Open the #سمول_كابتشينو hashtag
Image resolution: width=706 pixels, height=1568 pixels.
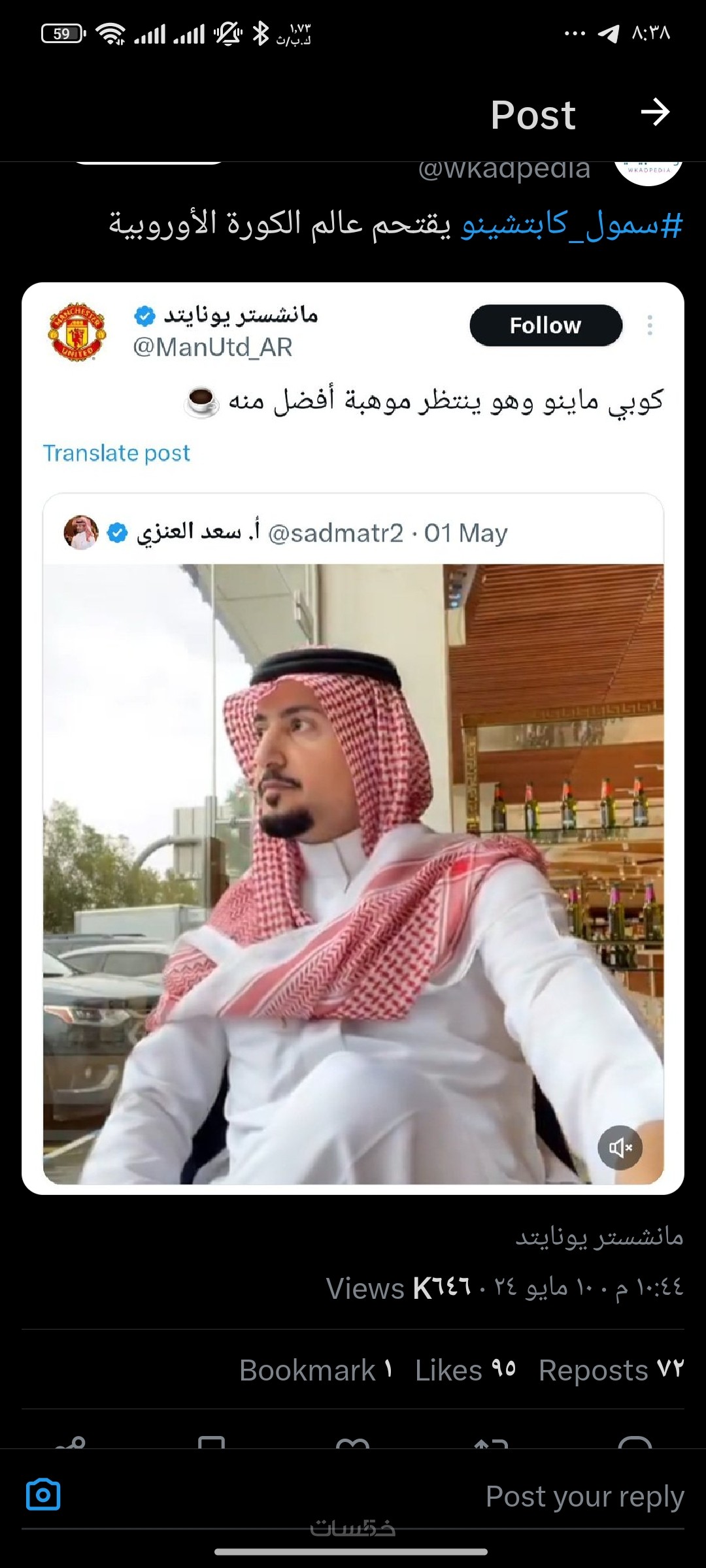tap(572, 225)
